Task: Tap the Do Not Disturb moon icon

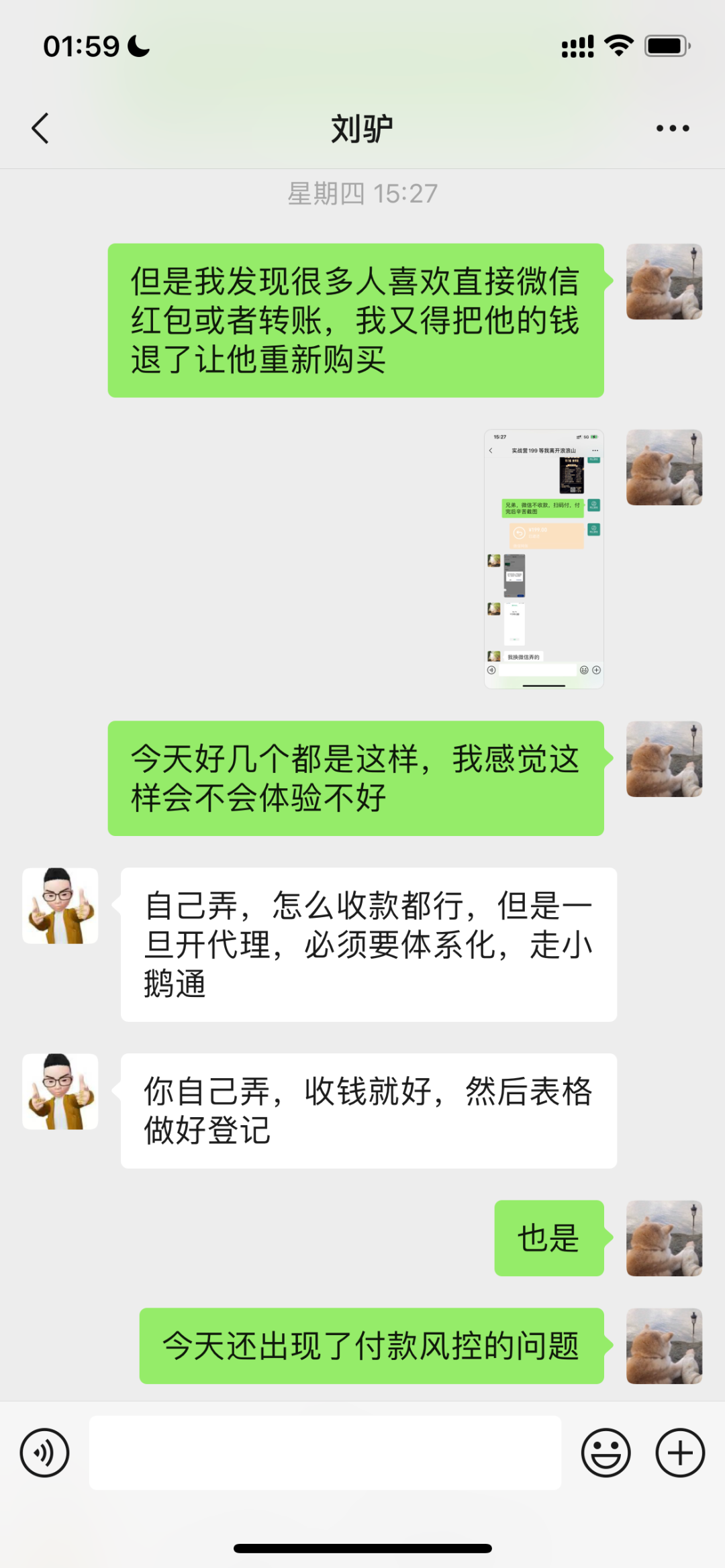Action: [137, 46]
